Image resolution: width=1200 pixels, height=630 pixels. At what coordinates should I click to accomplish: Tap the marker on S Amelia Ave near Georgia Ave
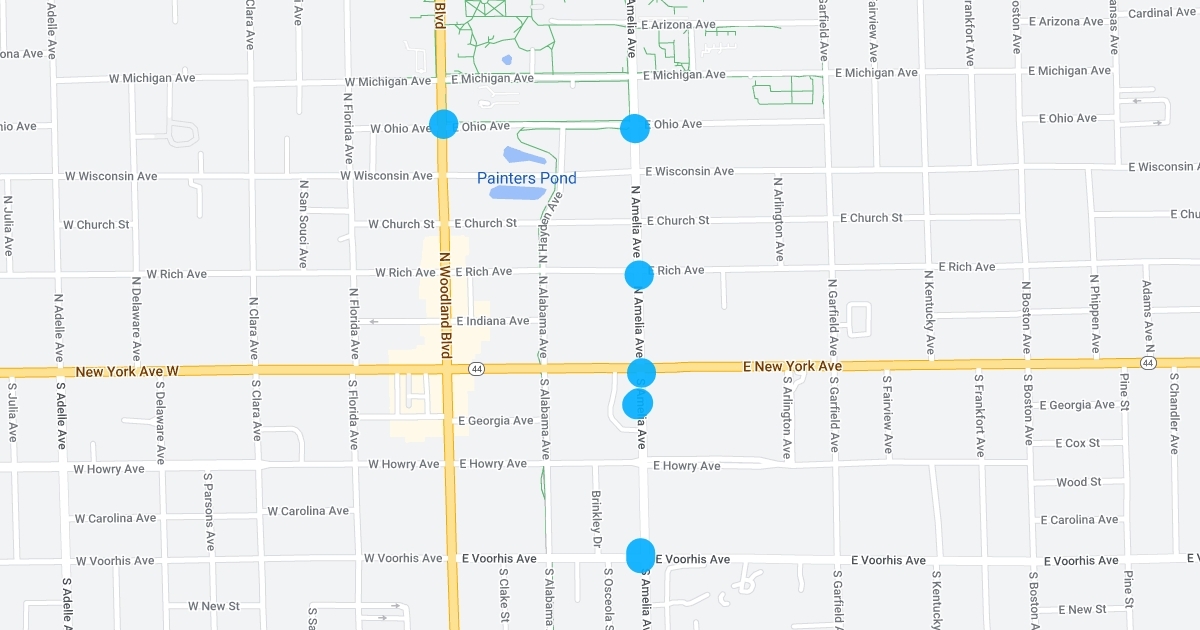(637, 404)
